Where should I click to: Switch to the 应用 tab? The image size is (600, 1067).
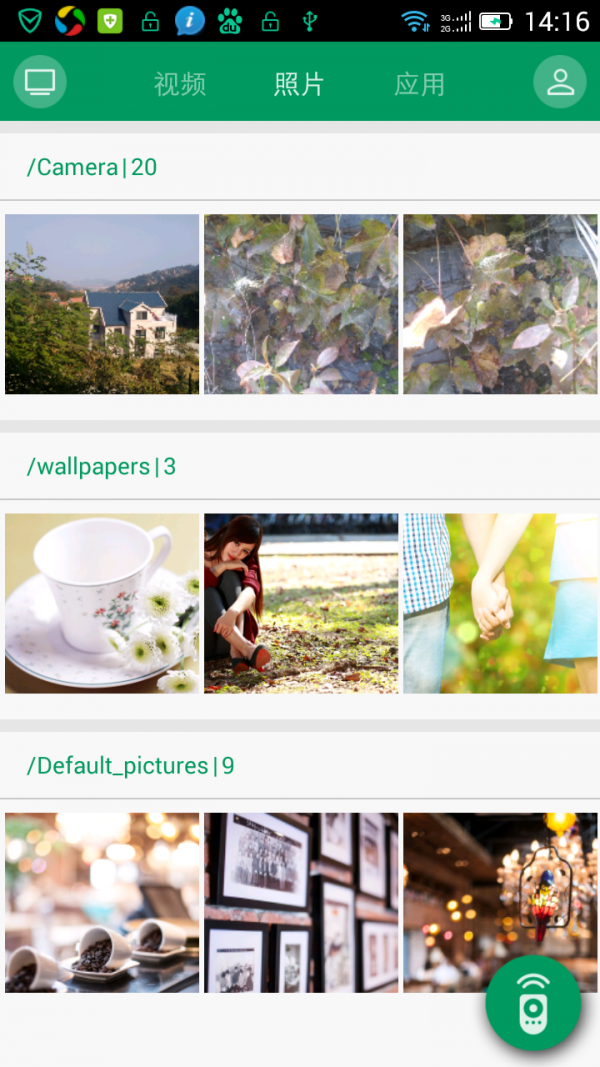point(419,84)
